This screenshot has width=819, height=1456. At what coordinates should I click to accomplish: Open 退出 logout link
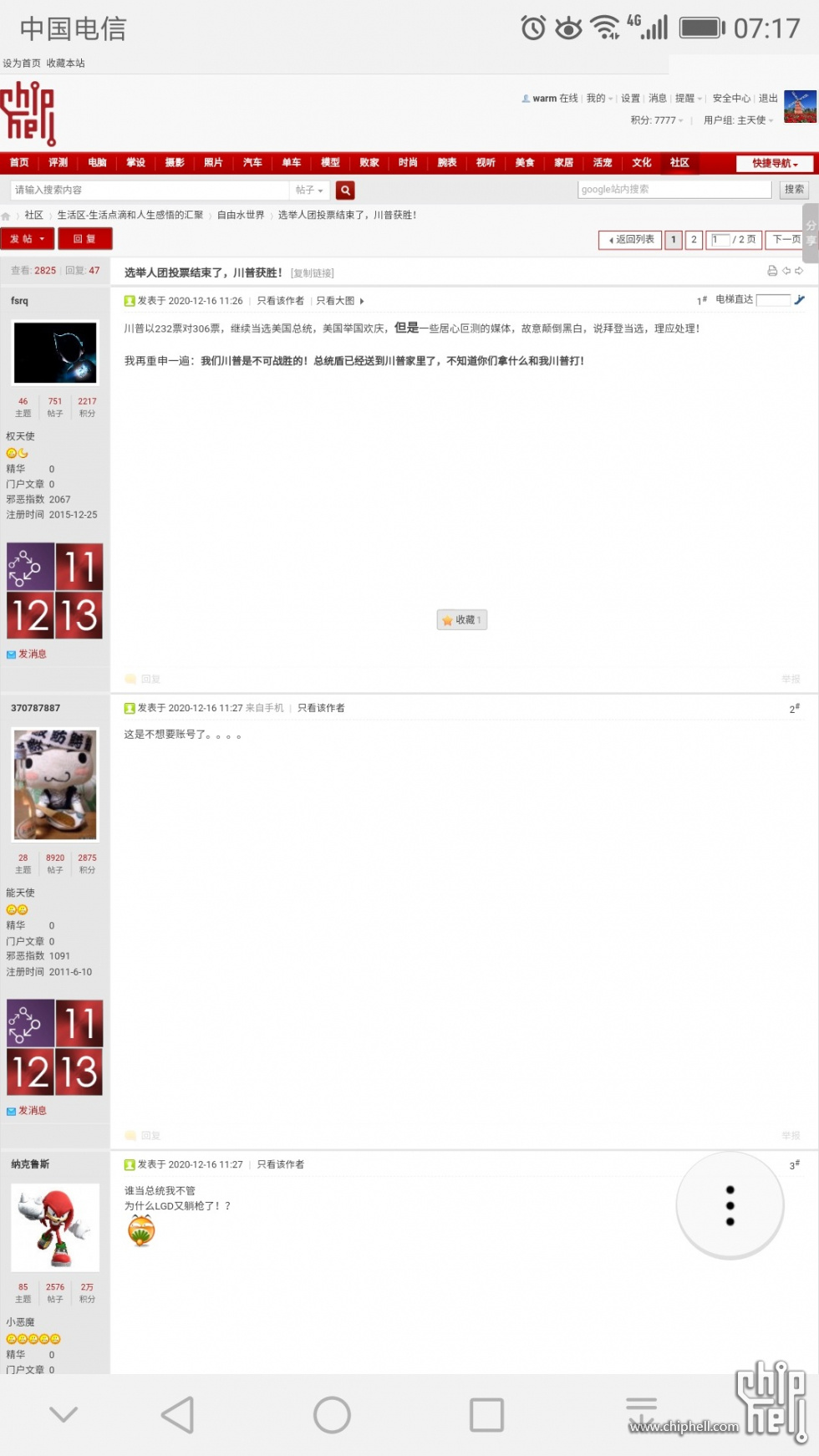click(x=767, y=99)
